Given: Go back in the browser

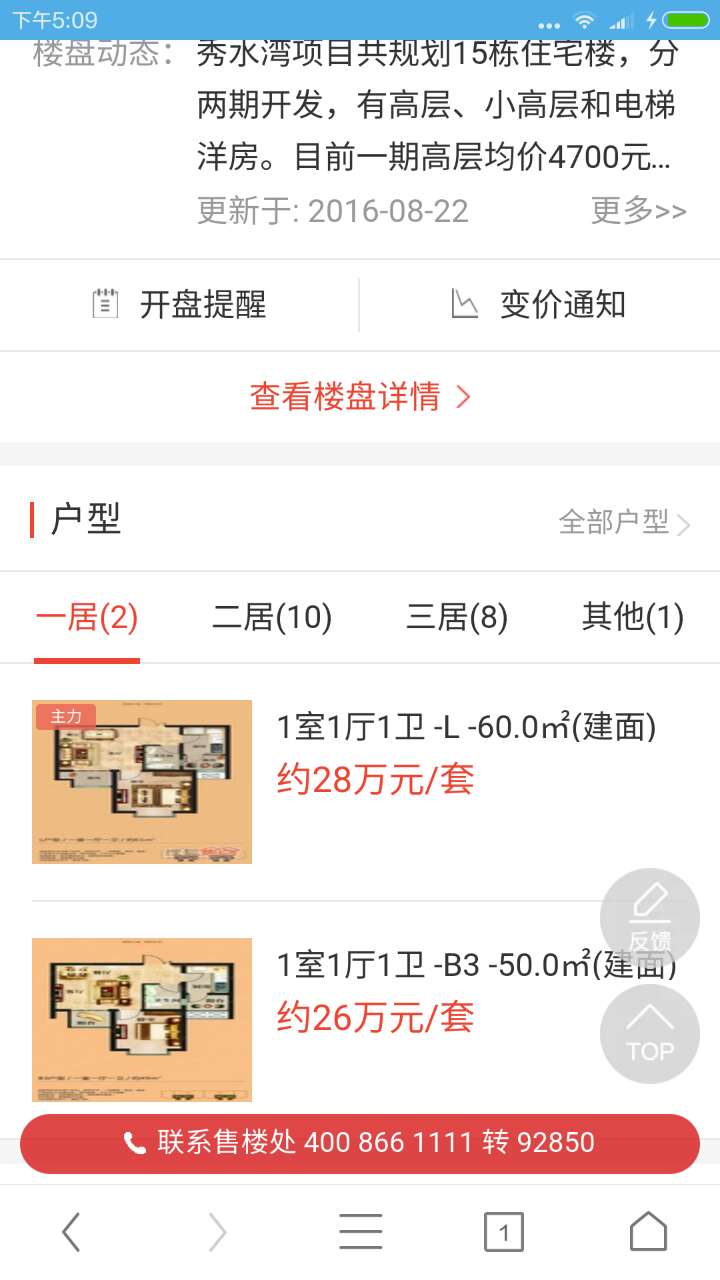Looking at the screenshot, I should [71, 1232].
